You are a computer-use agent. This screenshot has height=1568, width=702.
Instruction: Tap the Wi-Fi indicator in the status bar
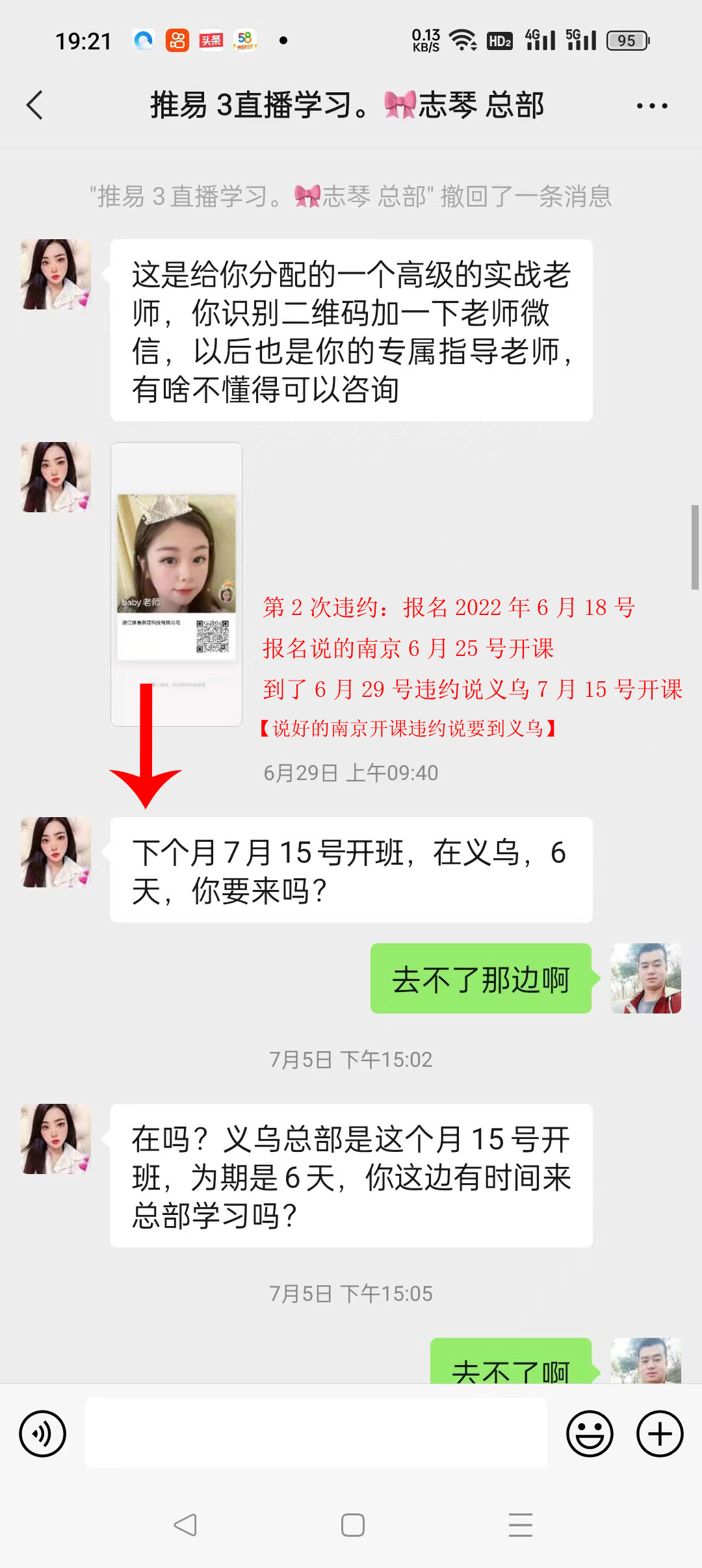click(463, 40)
